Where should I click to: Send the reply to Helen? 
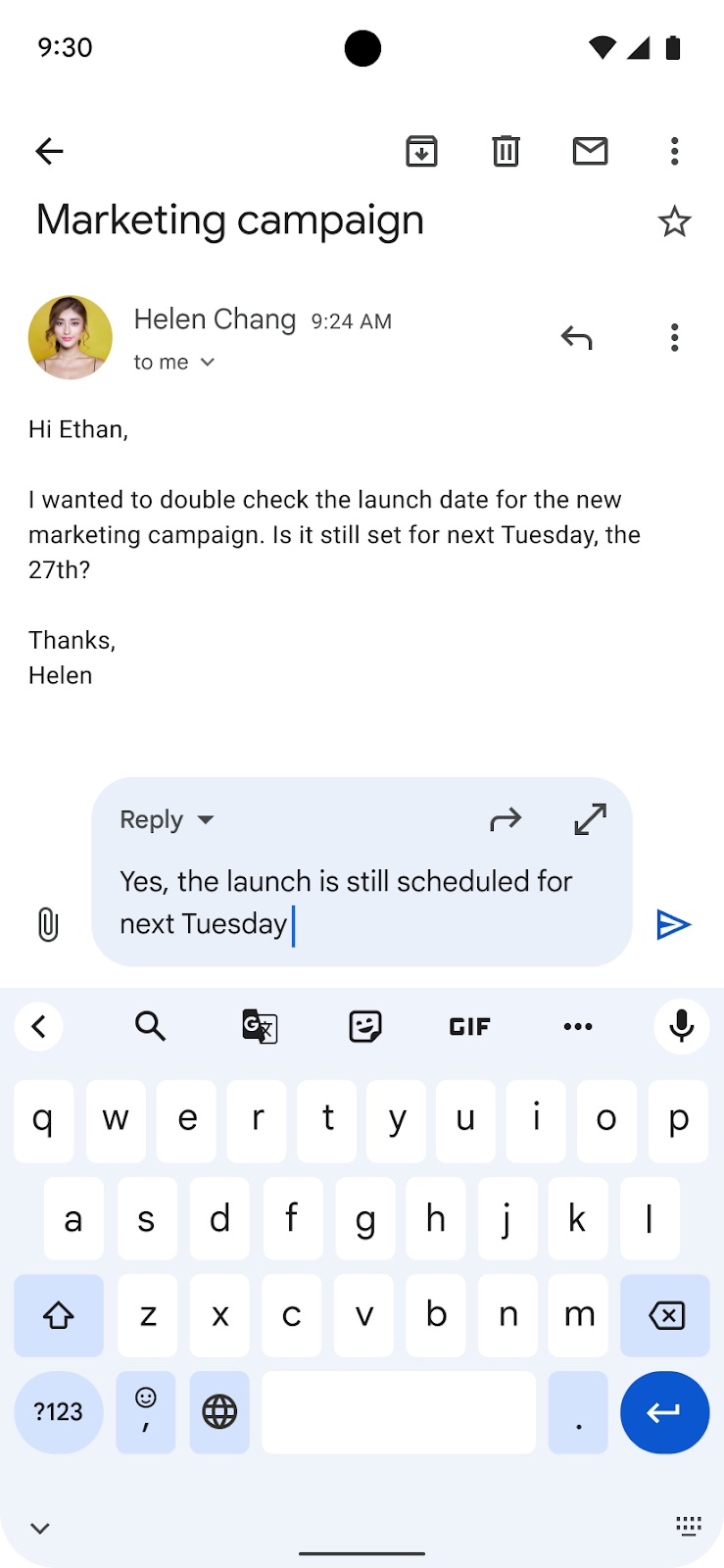[673, 924]
